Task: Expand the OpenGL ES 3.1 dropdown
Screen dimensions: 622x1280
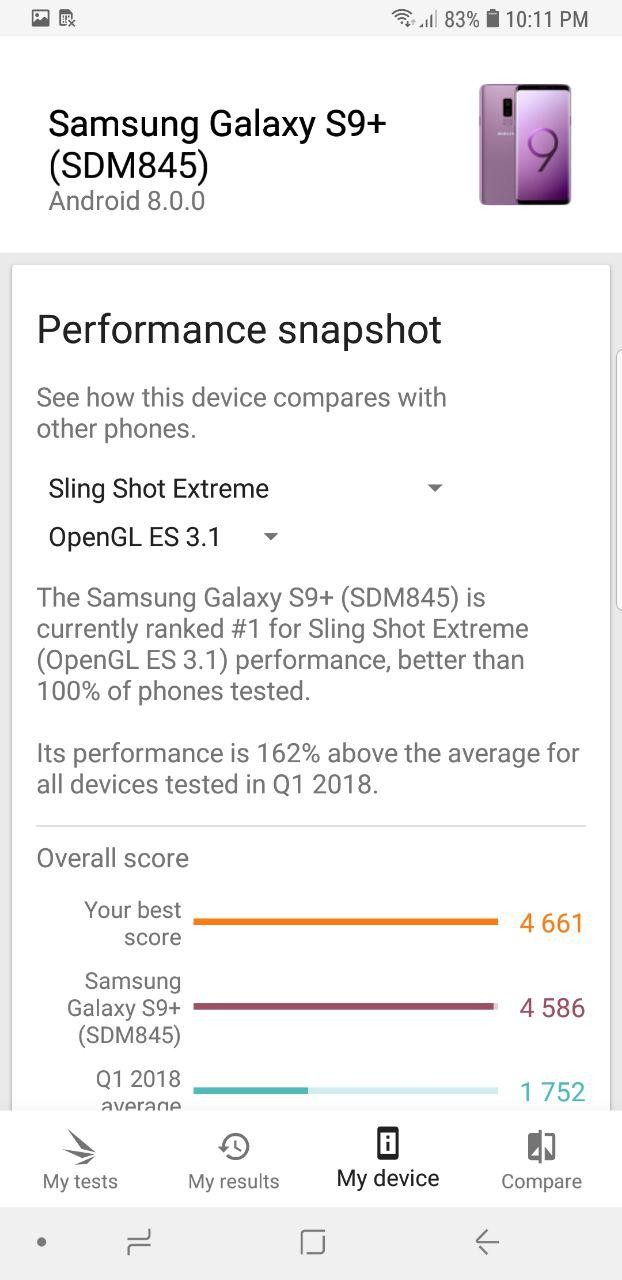Action: tap(164, 537)
